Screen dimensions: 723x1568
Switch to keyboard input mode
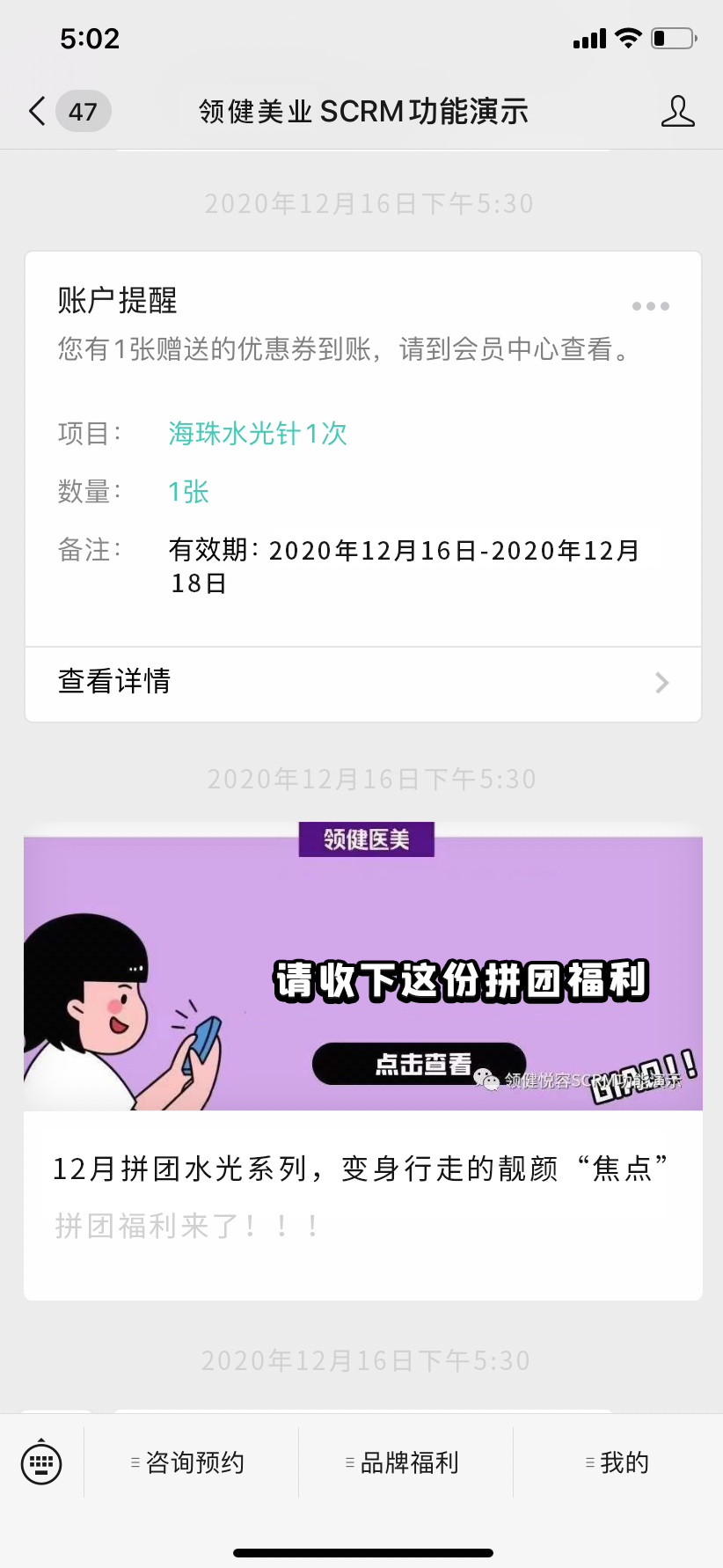[41, 1462]
